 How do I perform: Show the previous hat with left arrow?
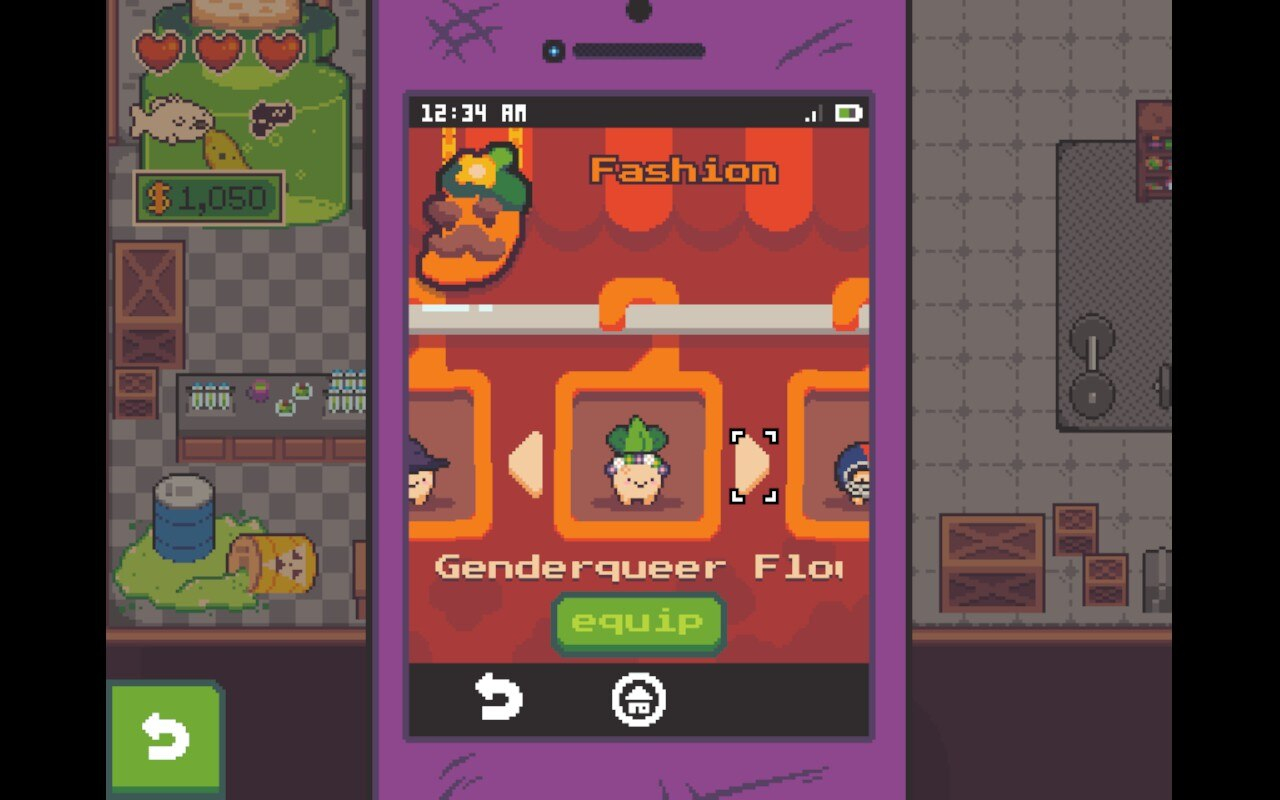pos(527,465)
